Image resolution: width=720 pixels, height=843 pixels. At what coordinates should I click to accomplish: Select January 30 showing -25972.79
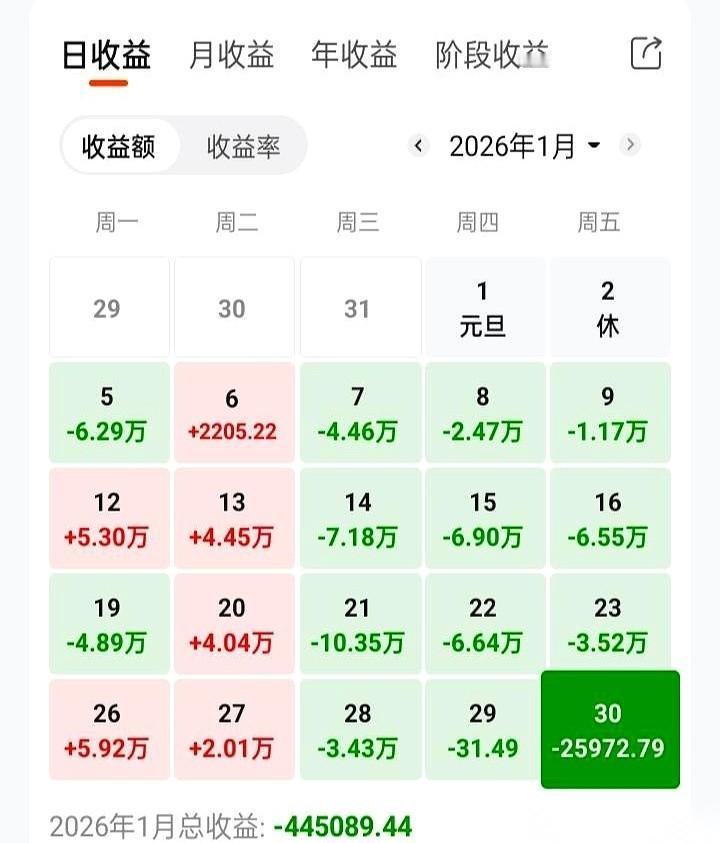point(609,728)
